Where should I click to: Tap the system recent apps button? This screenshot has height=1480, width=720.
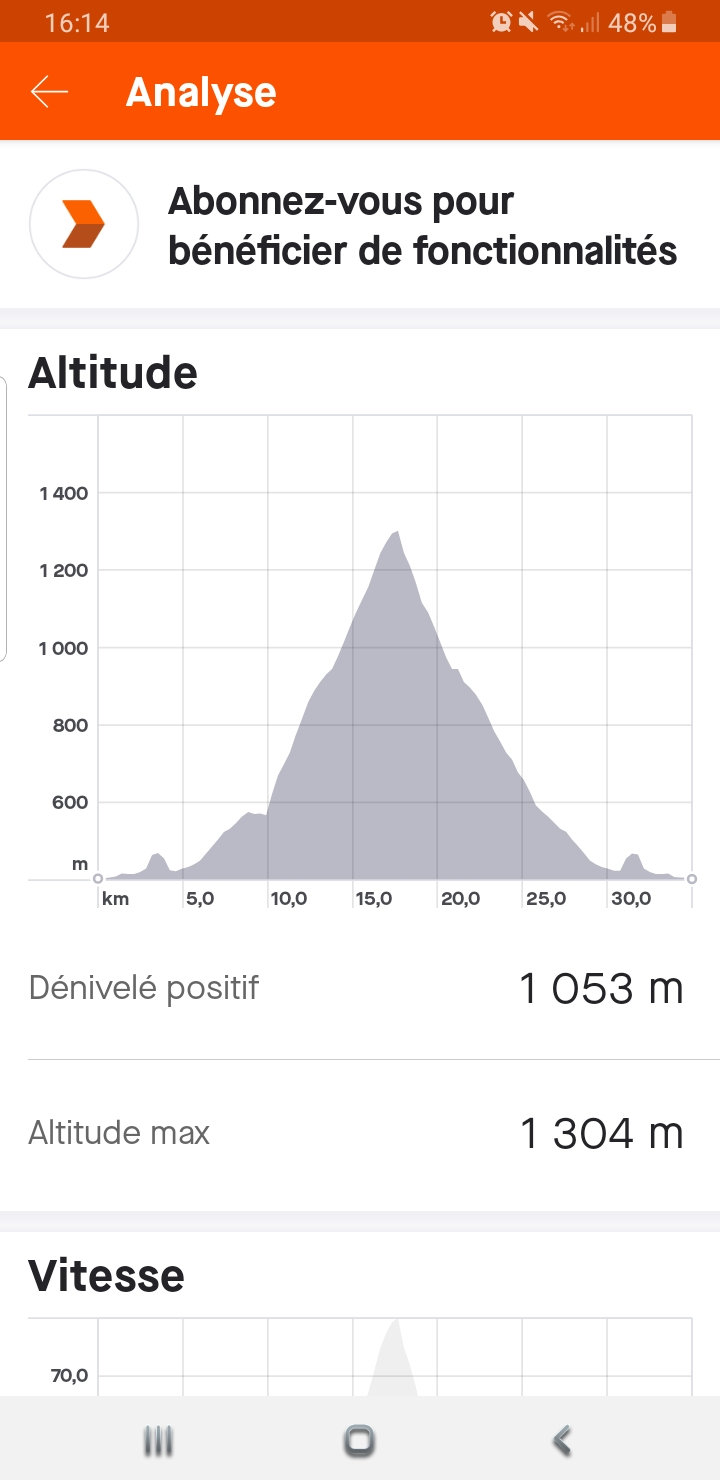click(158, 1440)
